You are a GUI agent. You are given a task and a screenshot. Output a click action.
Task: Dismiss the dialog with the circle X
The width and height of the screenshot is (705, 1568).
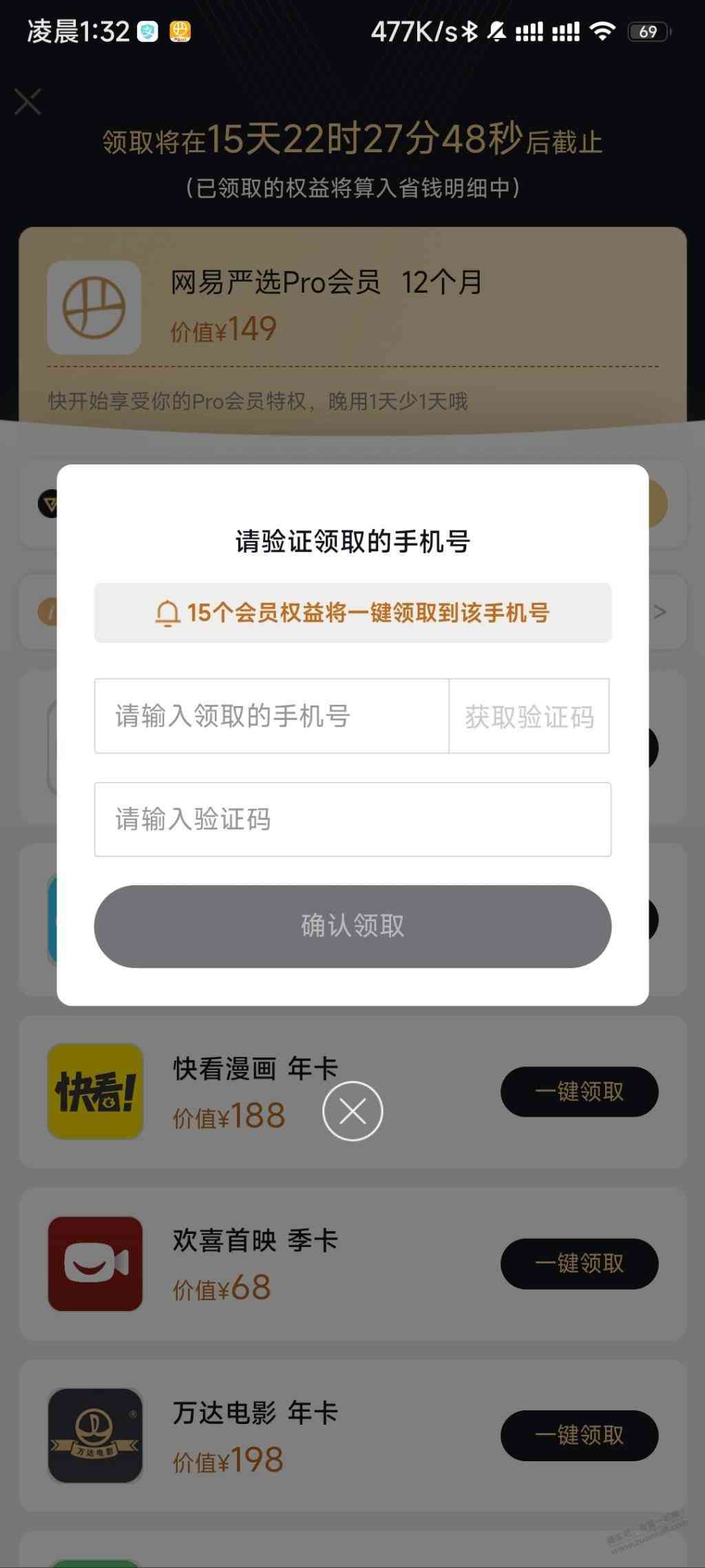[x=352, y=1111]
